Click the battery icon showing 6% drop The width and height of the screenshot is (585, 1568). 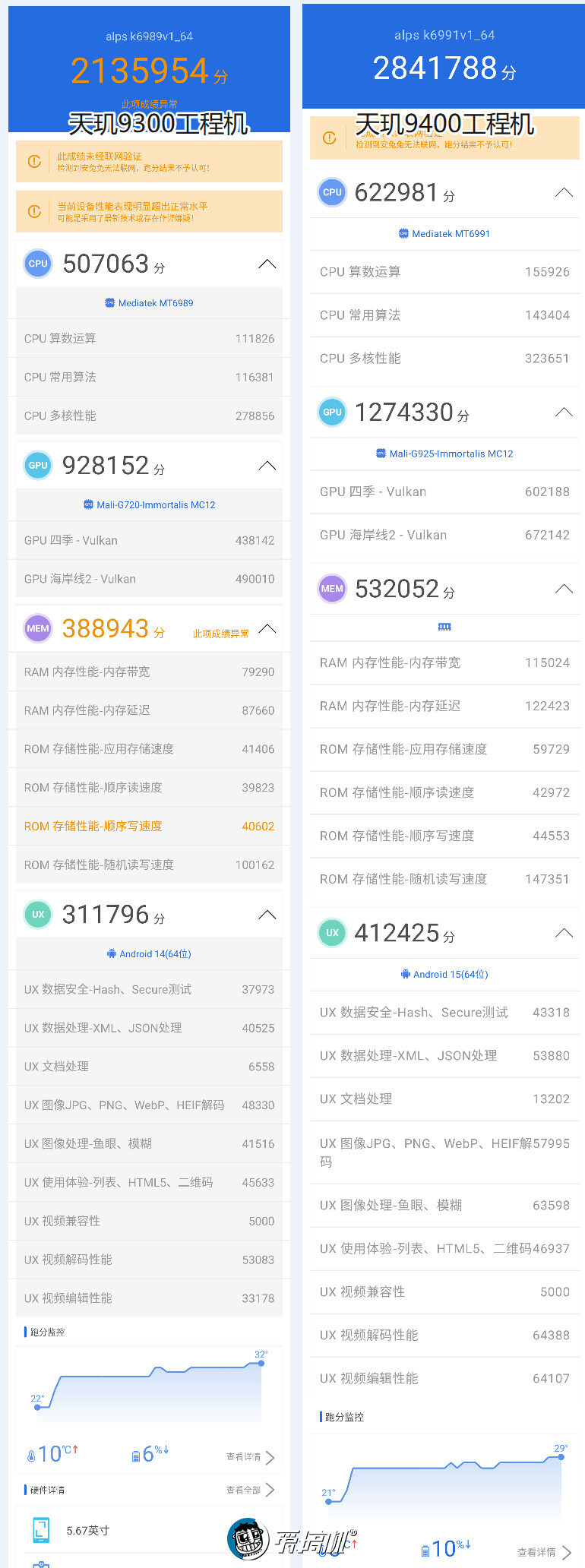[138, 1454]
